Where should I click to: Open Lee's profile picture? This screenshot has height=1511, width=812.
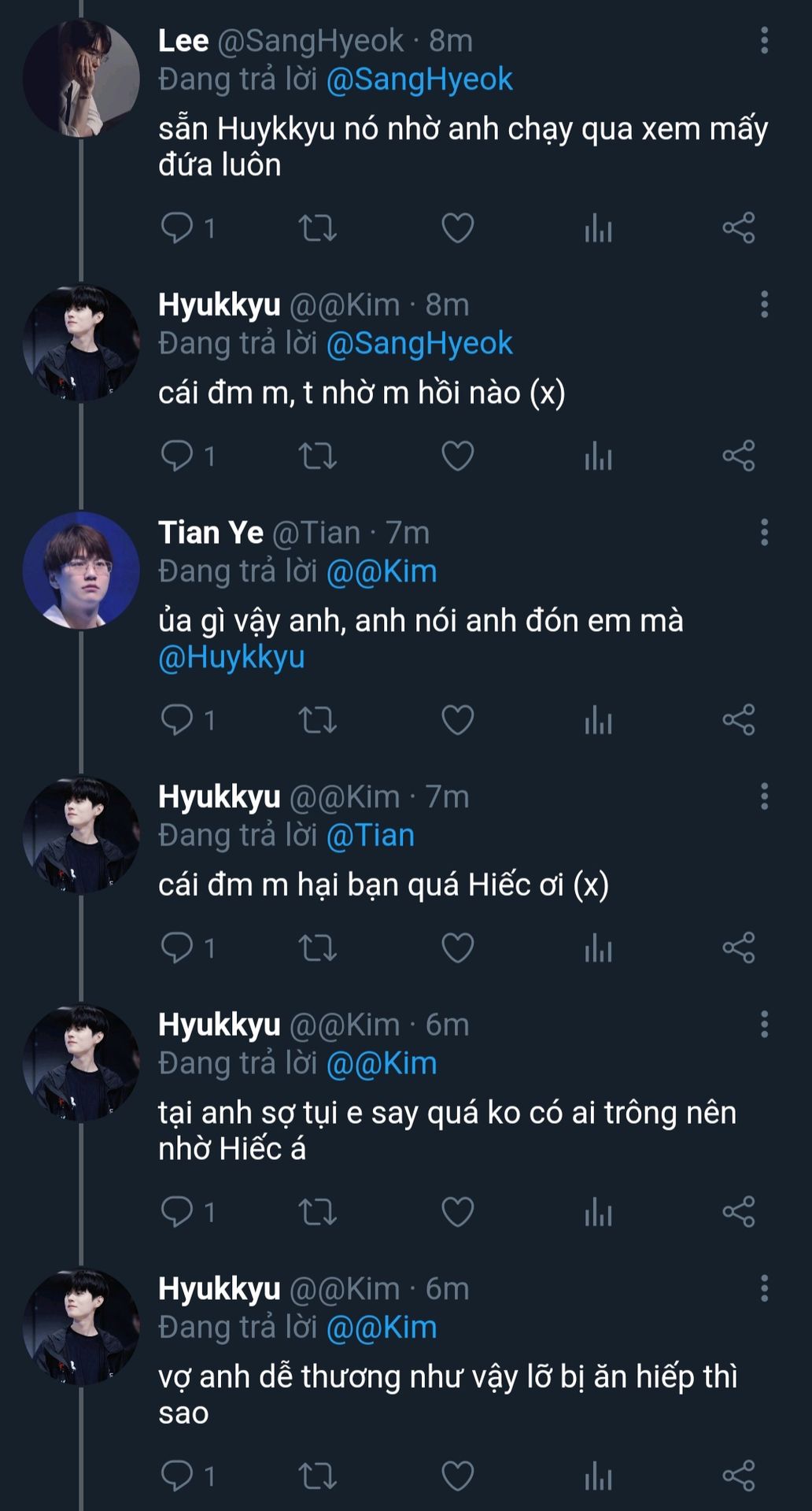pyautogui.click(x=81, y=79)
